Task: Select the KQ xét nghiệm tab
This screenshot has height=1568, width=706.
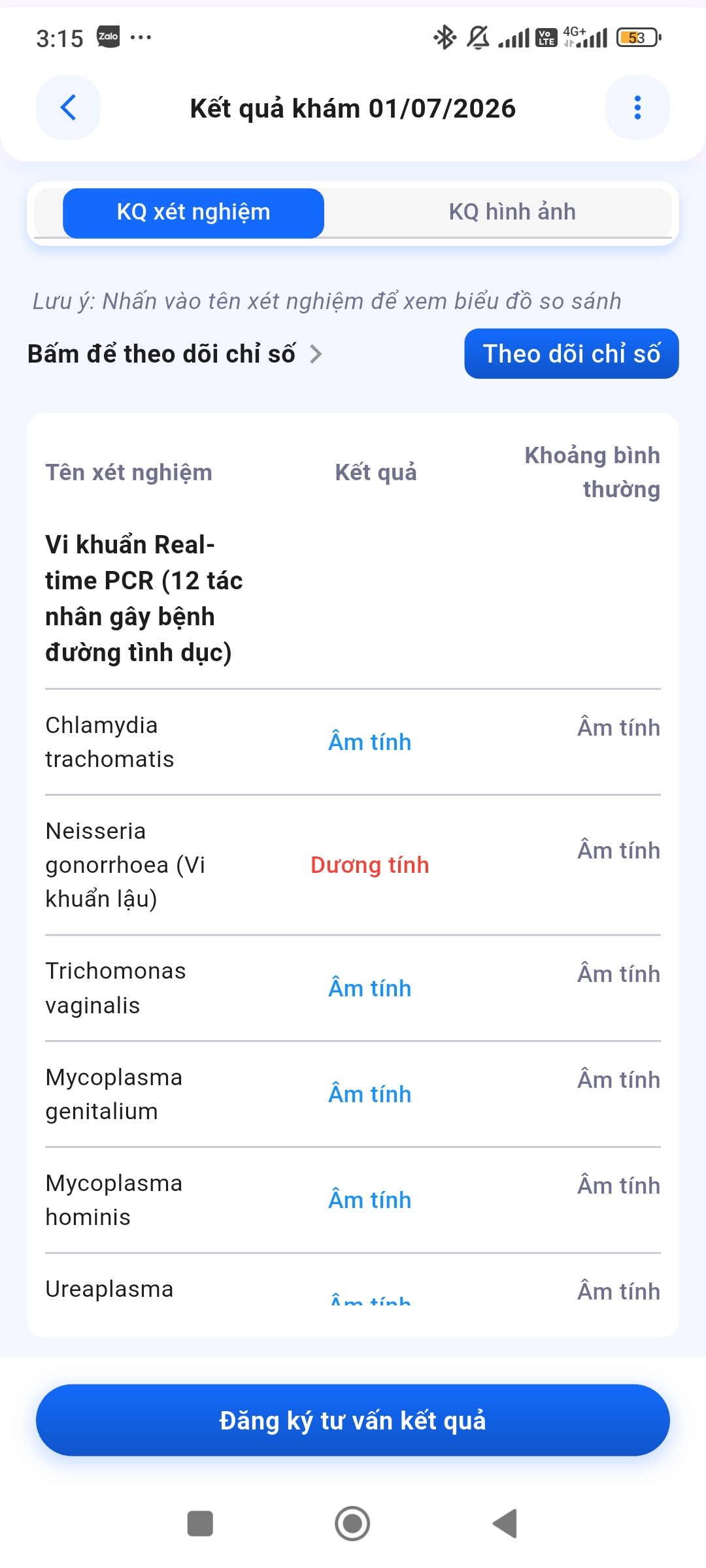Action: click(193, 213)
